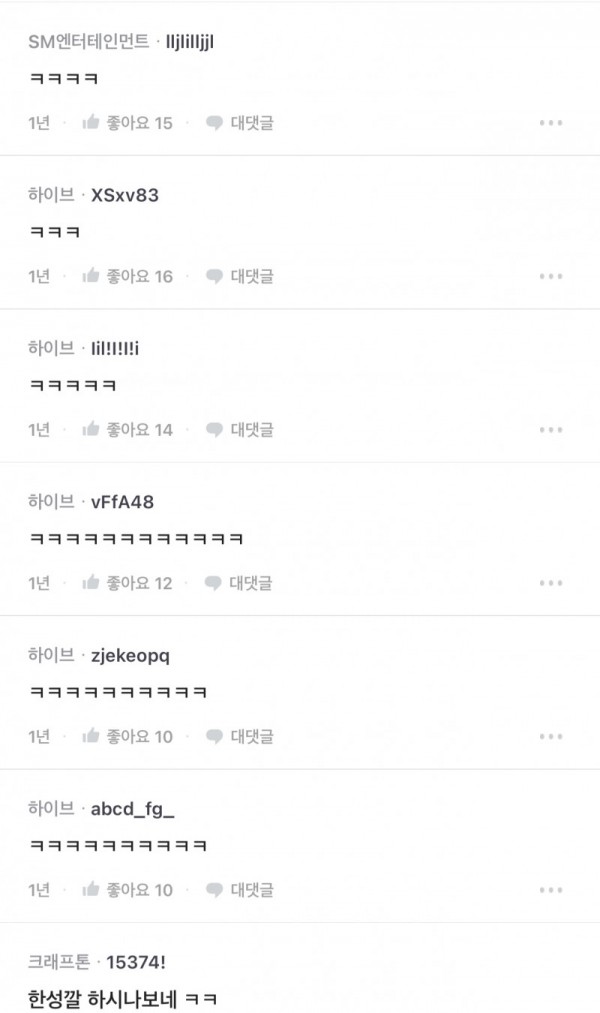The width and height of the screenshot is (600, 1013).
Task: Like zjekeopq's comment
Action: click(x=127, y=736)
